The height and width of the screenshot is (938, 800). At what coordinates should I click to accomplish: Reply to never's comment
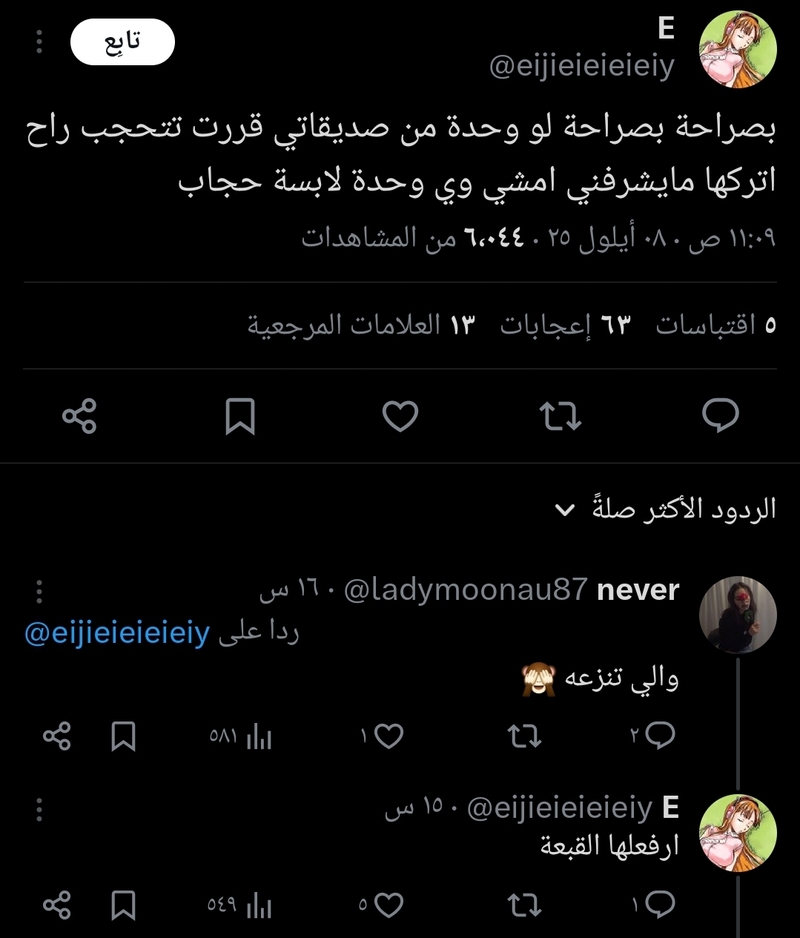click(x=660, y=737)
